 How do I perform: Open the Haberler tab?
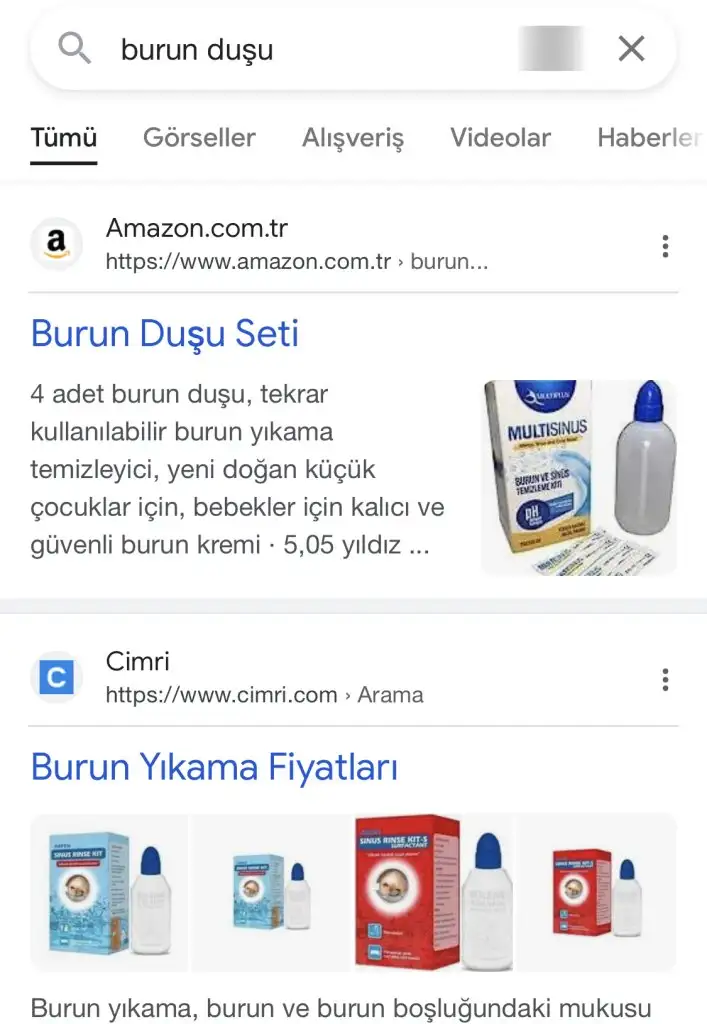[648, 138]
